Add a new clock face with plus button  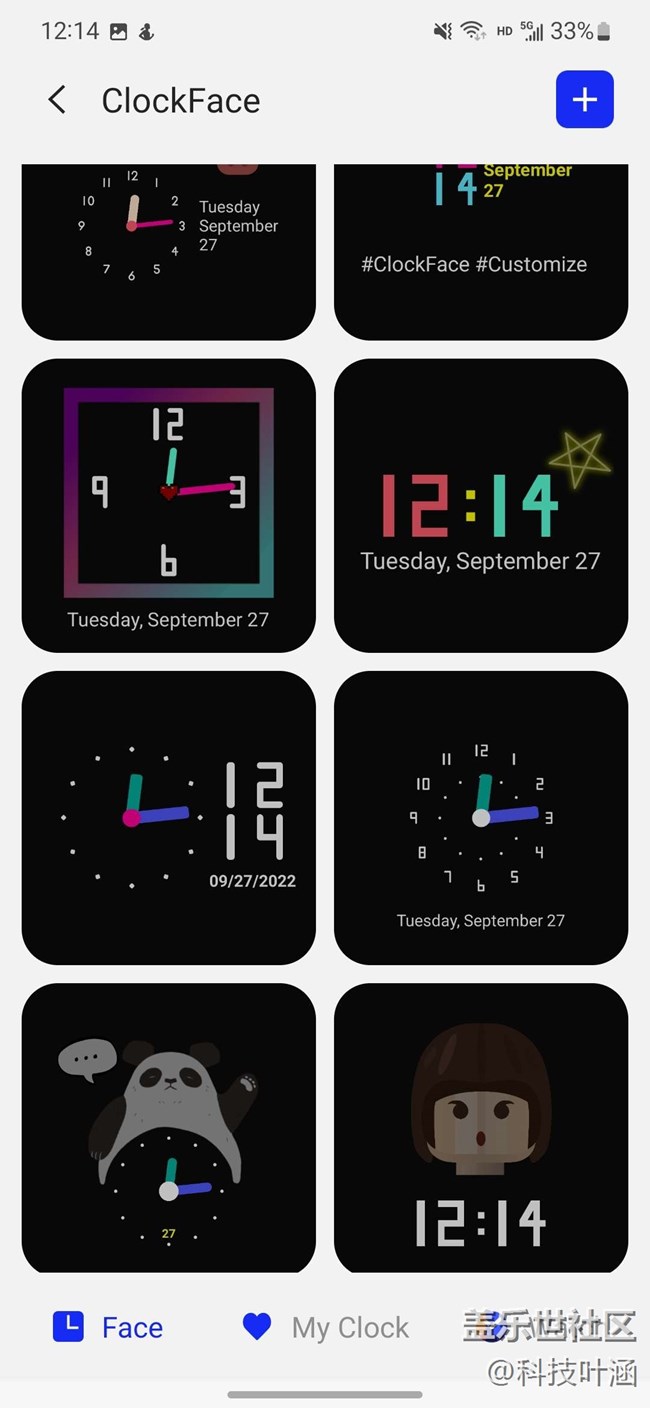(x=584, y=100)
